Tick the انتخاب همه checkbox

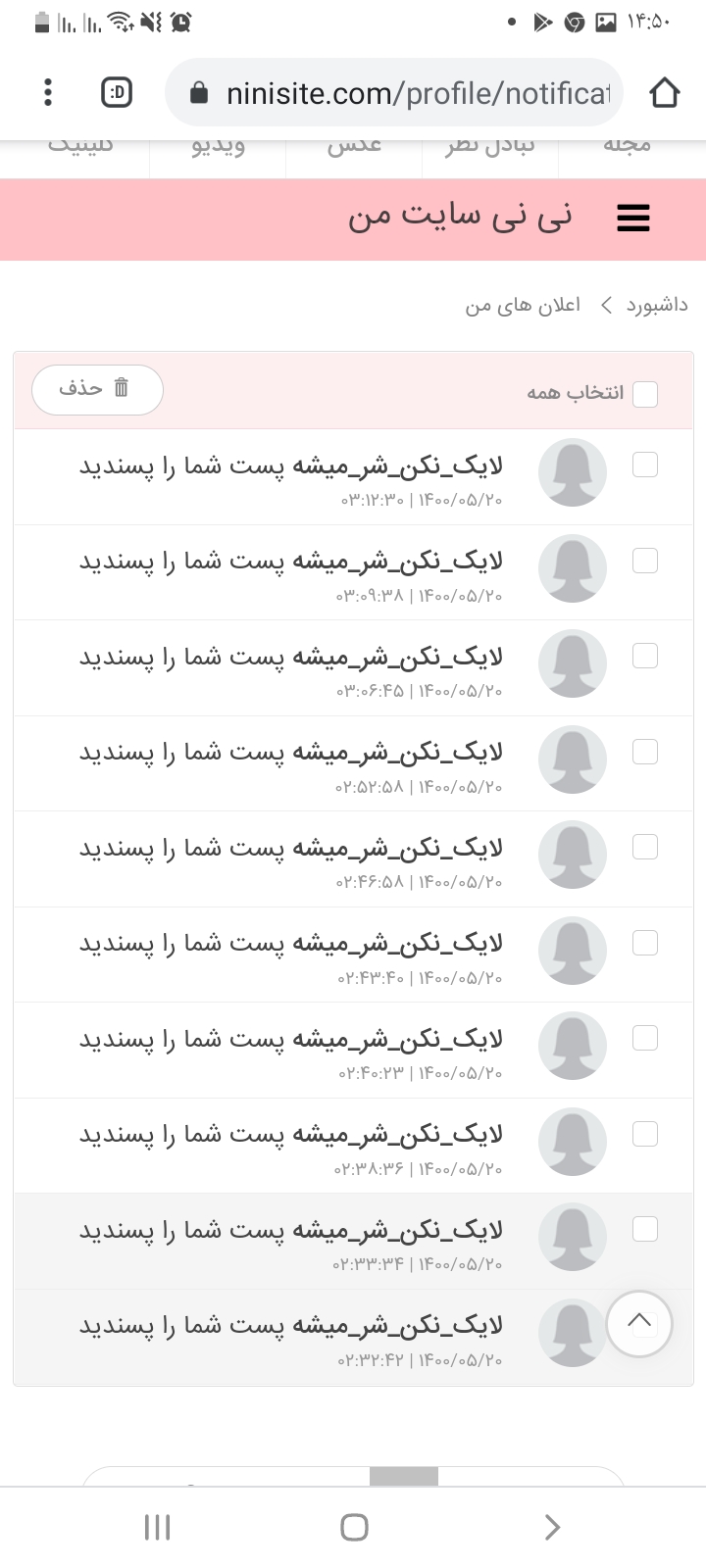point(645,394)
